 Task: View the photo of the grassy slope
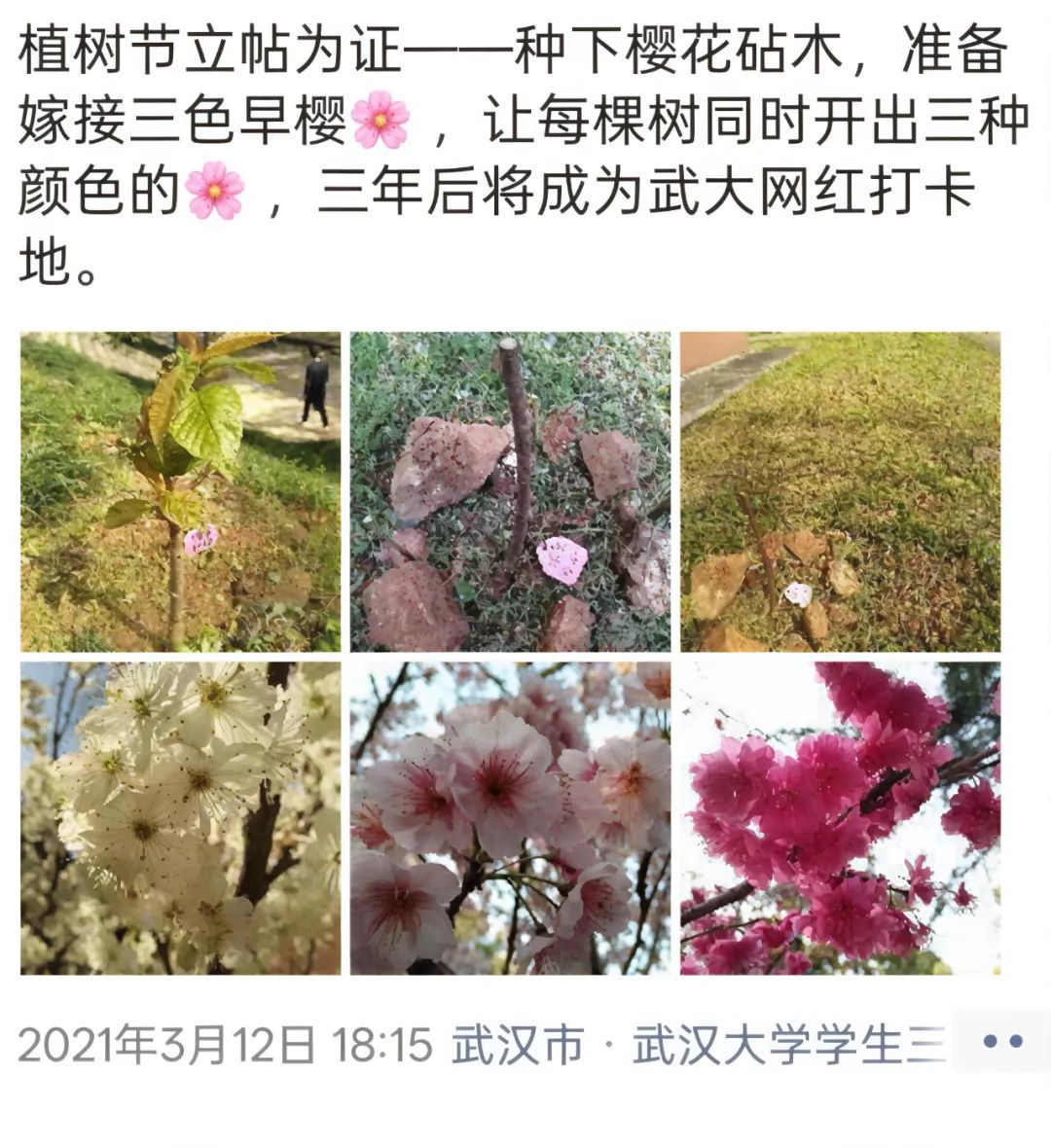841,492
